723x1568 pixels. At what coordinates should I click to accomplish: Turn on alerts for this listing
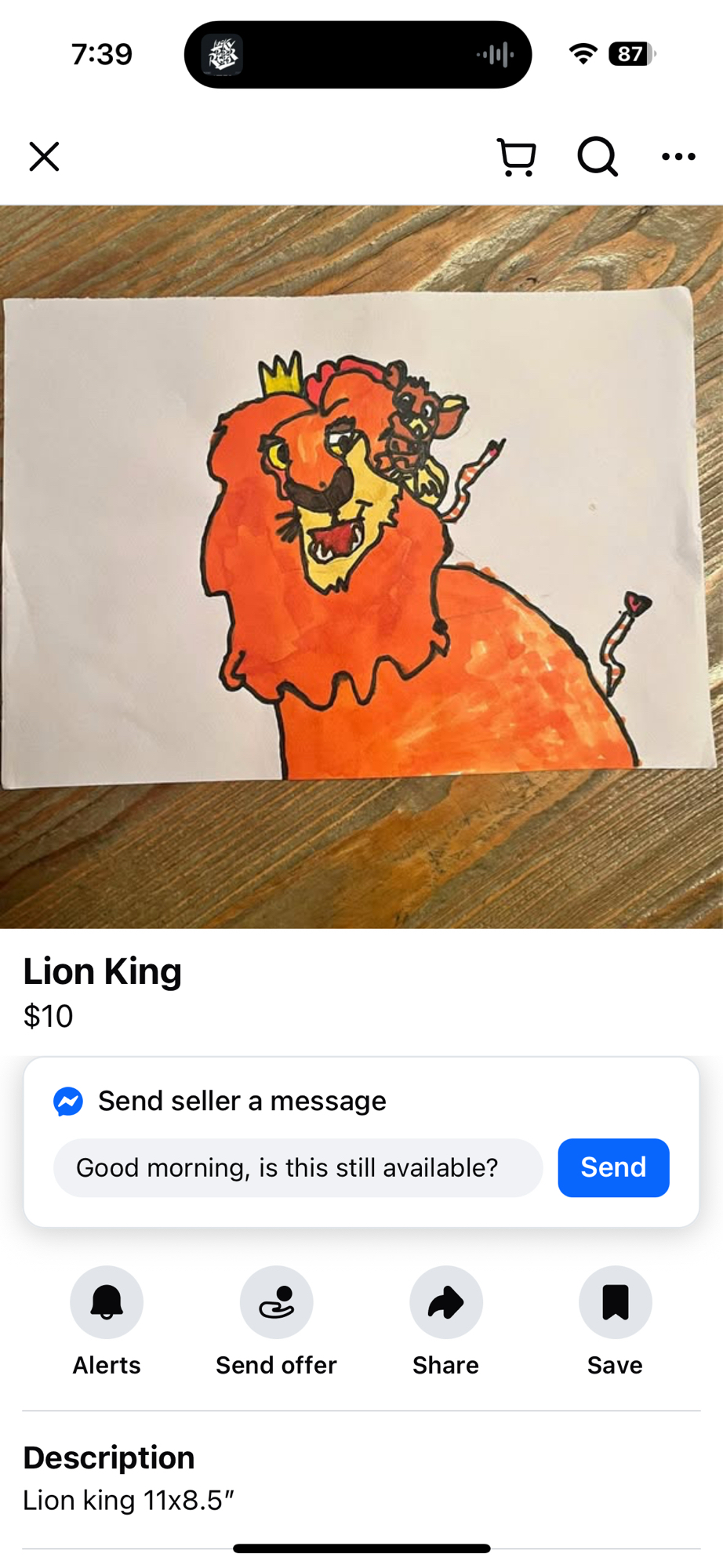click(107, 1303)
